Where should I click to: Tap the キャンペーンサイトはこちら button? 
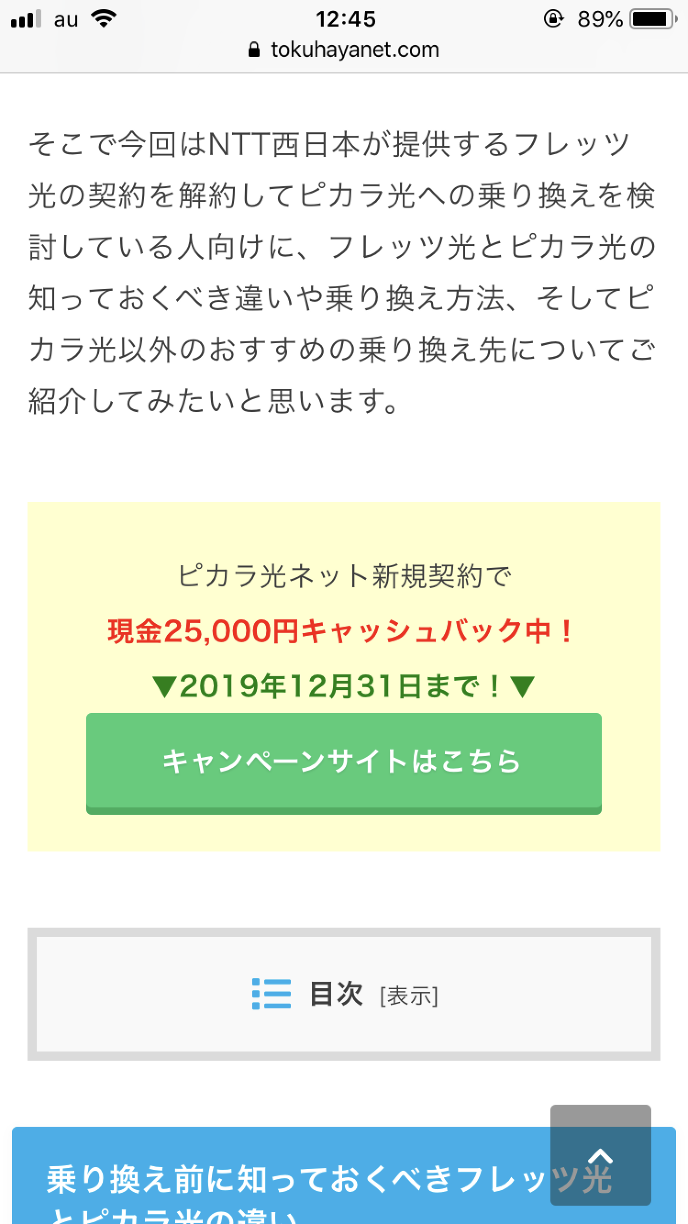(343, 762)
